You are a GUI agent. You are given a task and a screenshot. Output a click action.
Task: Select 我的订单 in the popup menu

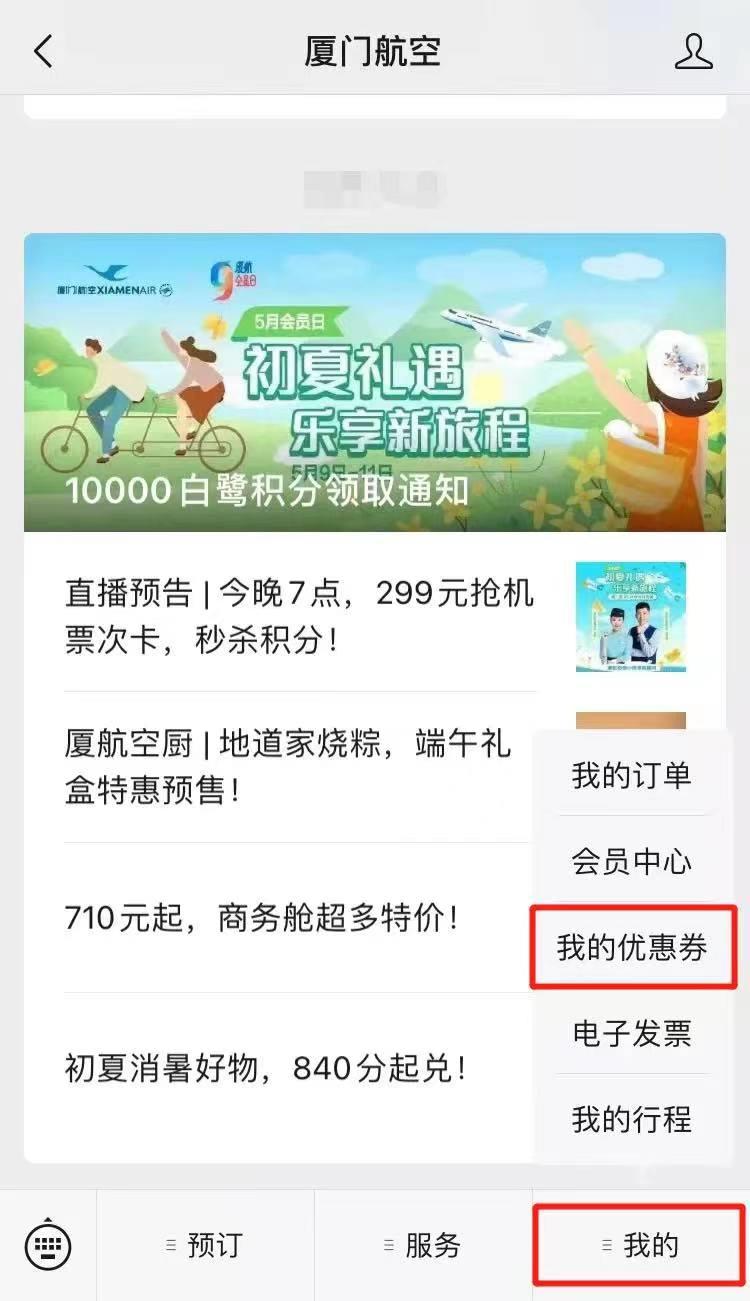point(632,775)
